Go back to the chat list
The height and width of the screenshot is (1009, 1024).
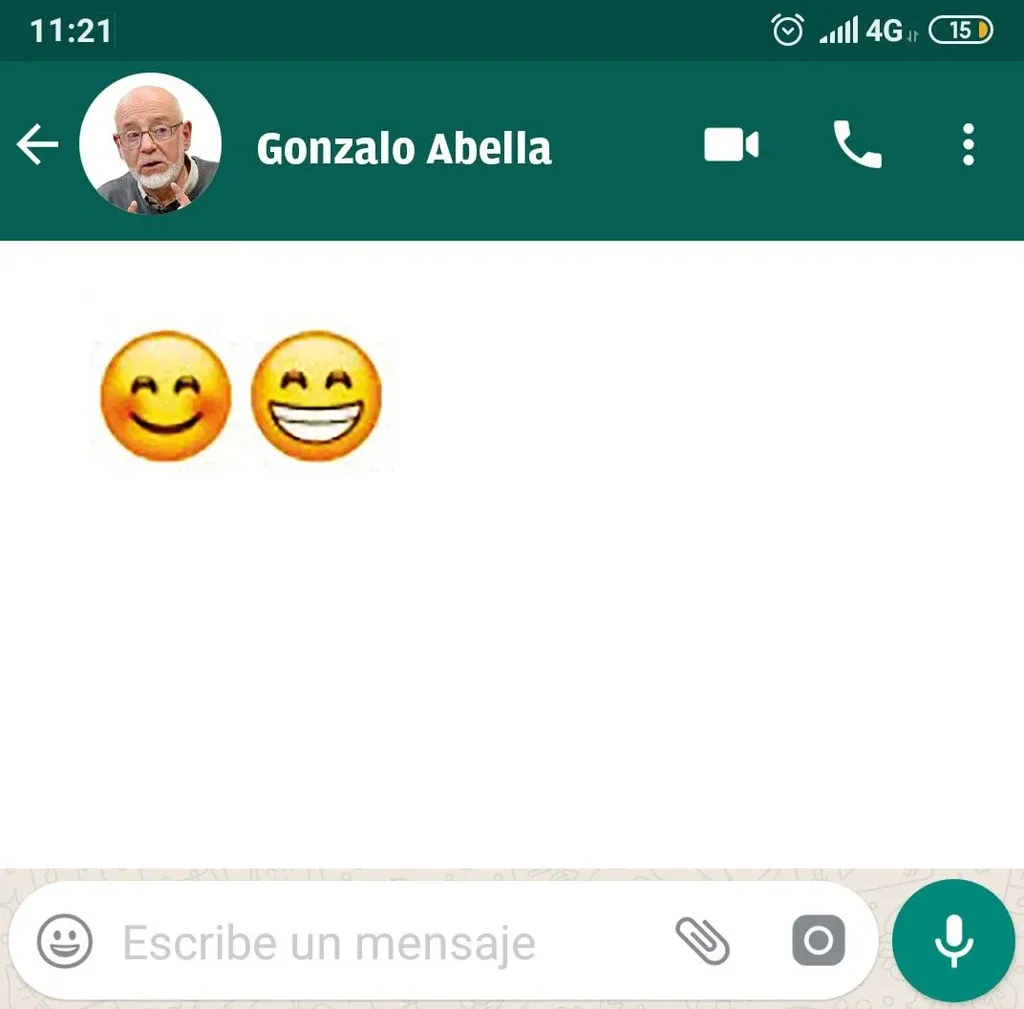click(37, 146)
